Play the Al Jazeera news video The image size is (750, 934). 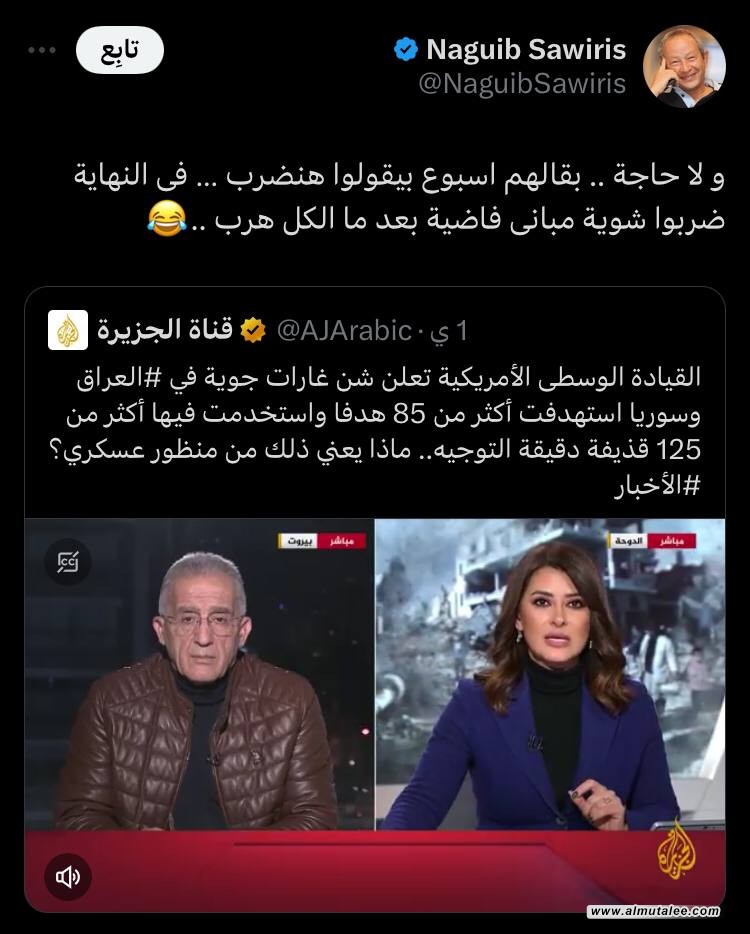(x=375, y=700)
